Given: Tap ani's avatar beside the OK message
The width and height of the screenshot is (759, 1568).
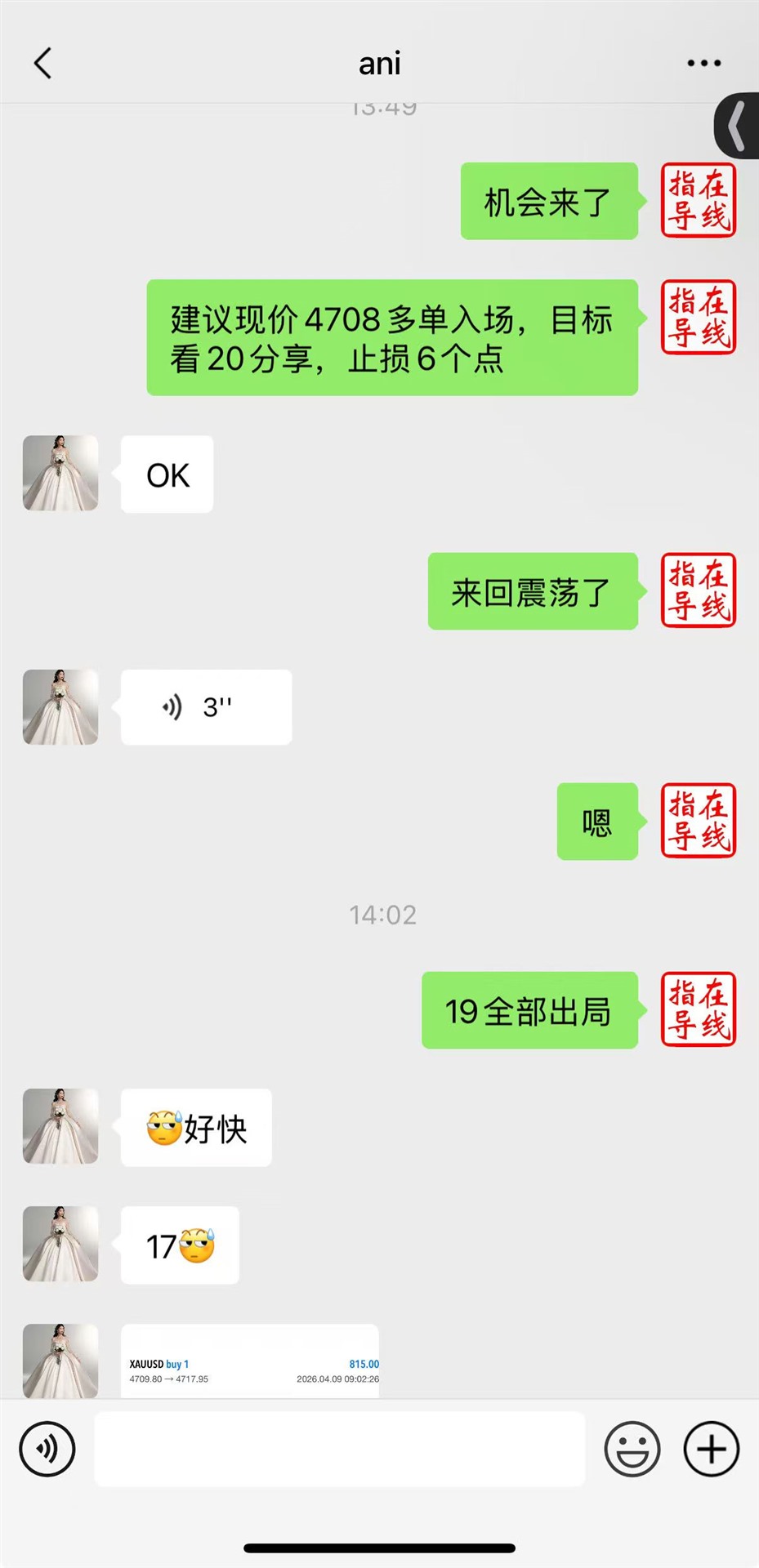Looking at the screenshot, I should click(x=60, y=474).
